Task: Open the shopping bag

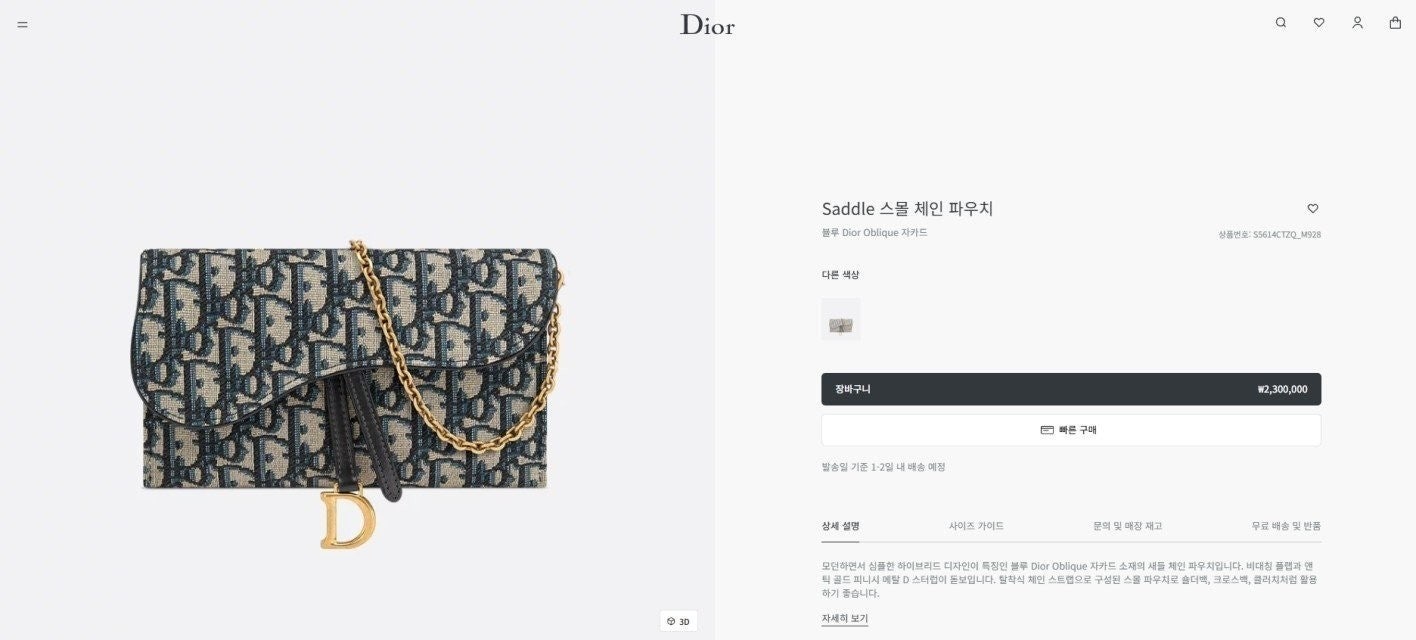Action: click(x=1395, y=23)
